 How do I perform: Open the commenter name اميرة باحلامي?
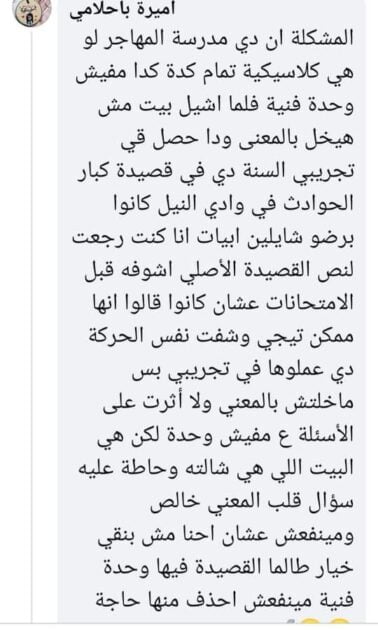click(123, 10)
